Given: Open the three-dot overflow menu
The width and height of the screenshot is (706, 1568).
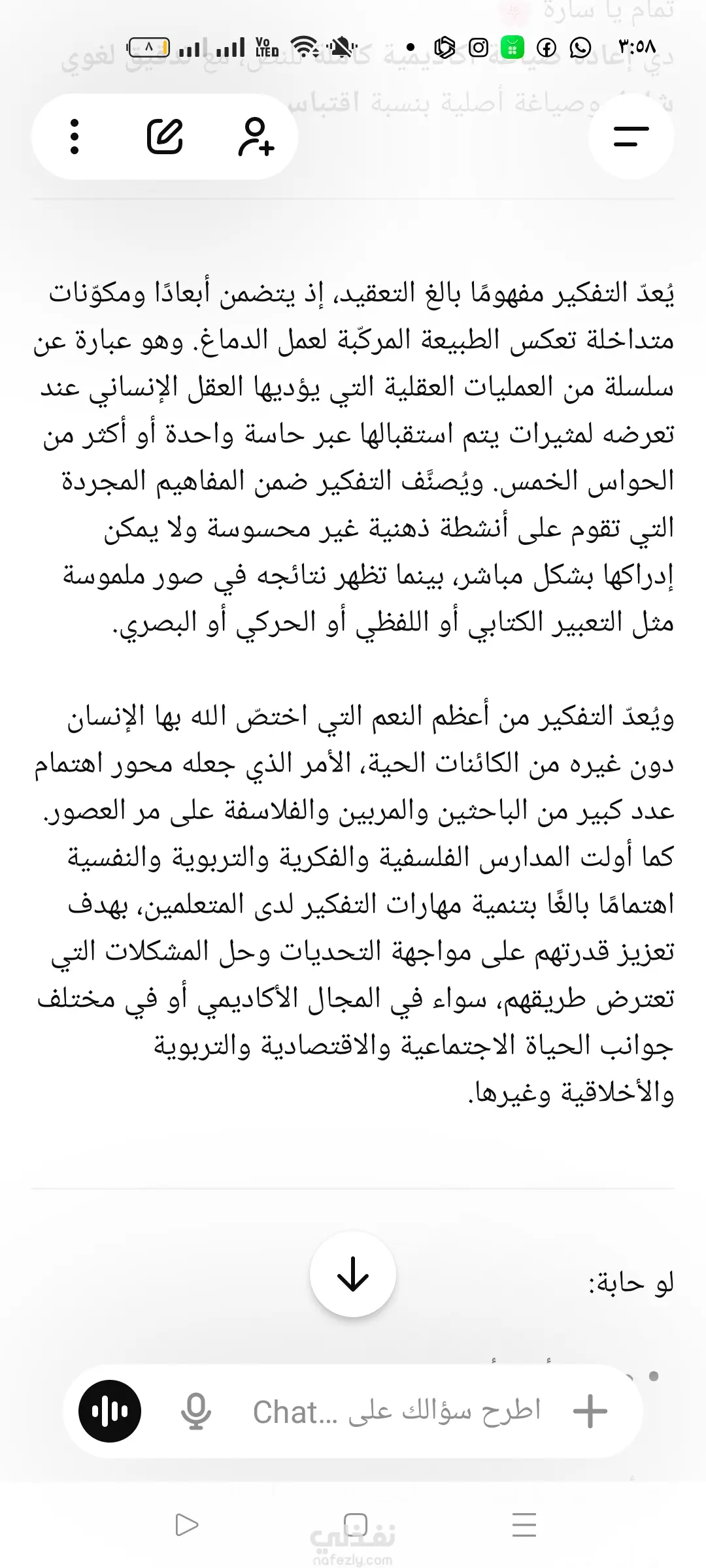Looking at the screenshot, I should click(75, 137).
